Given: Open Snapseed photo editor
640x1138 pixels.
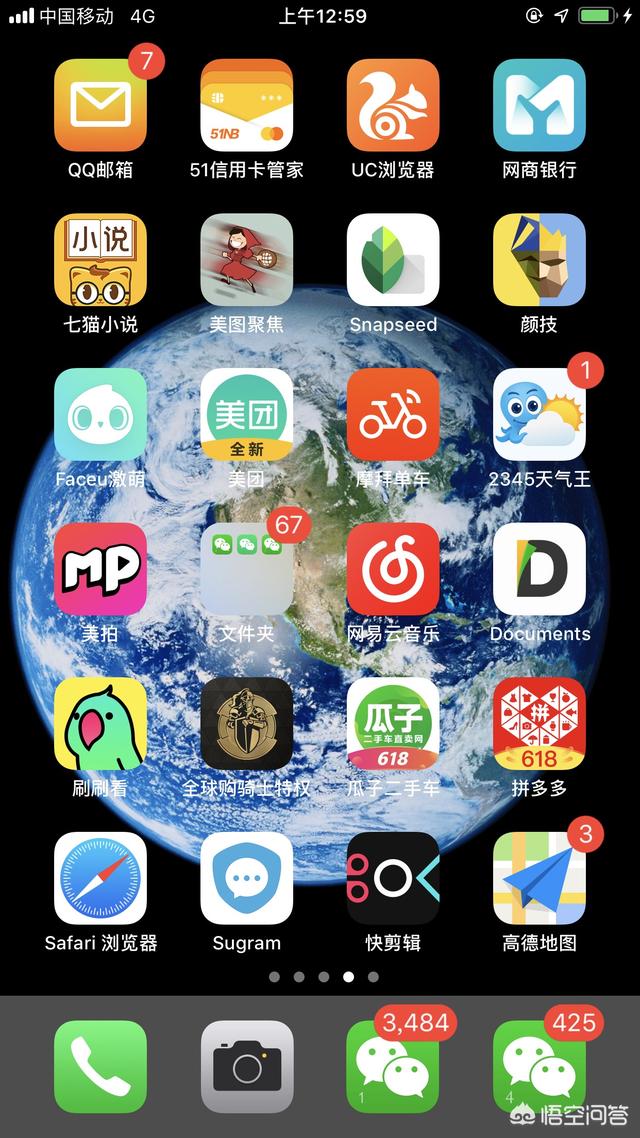Looking at the screenshot, I should 393,260.
